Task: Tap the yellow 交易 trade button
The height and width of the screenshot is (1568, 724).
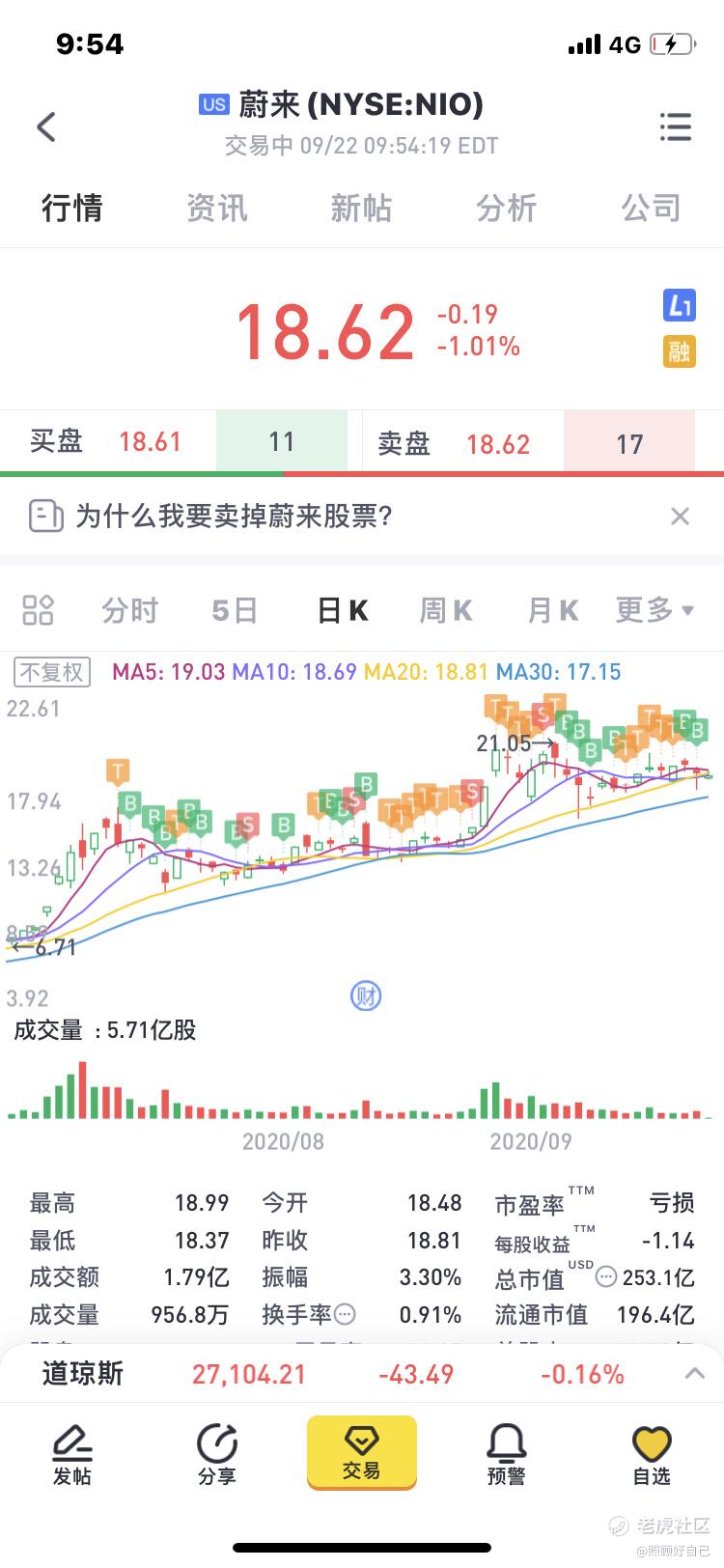Action: click(x=361, y=1452)
